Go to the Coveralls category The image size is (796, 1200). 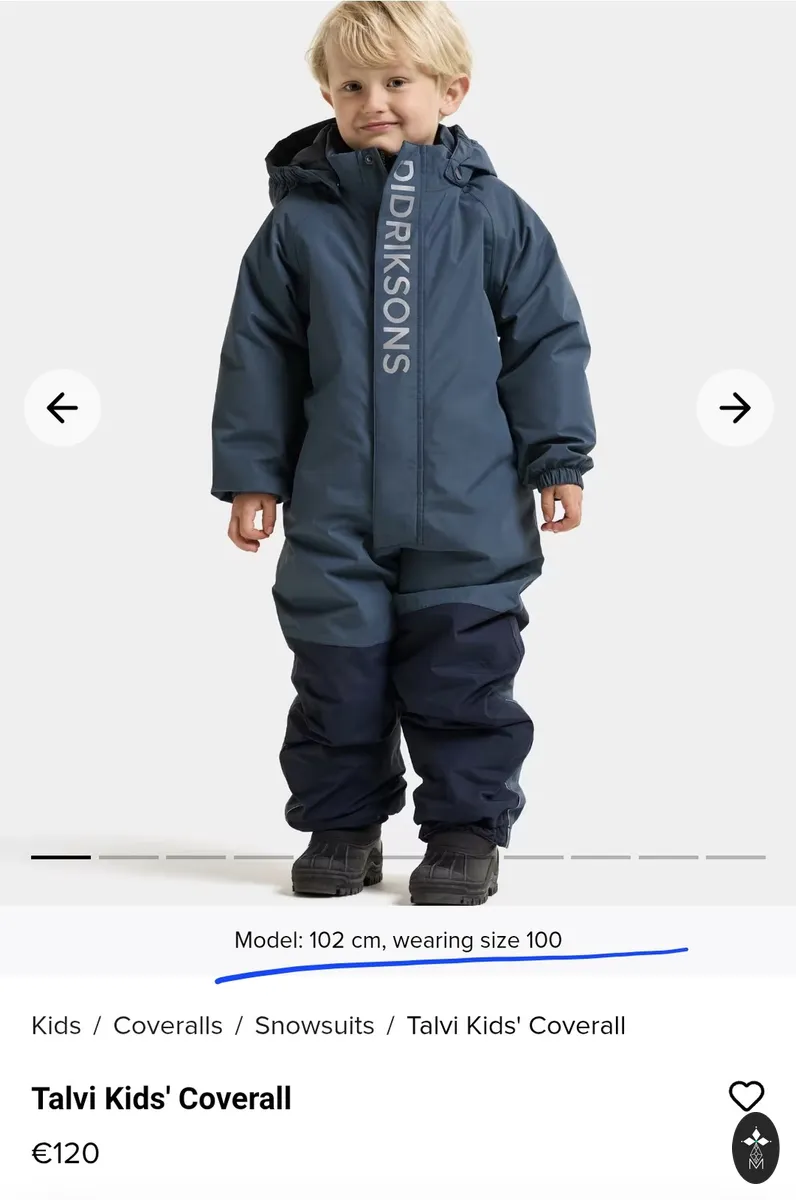tap(168, 1025)
